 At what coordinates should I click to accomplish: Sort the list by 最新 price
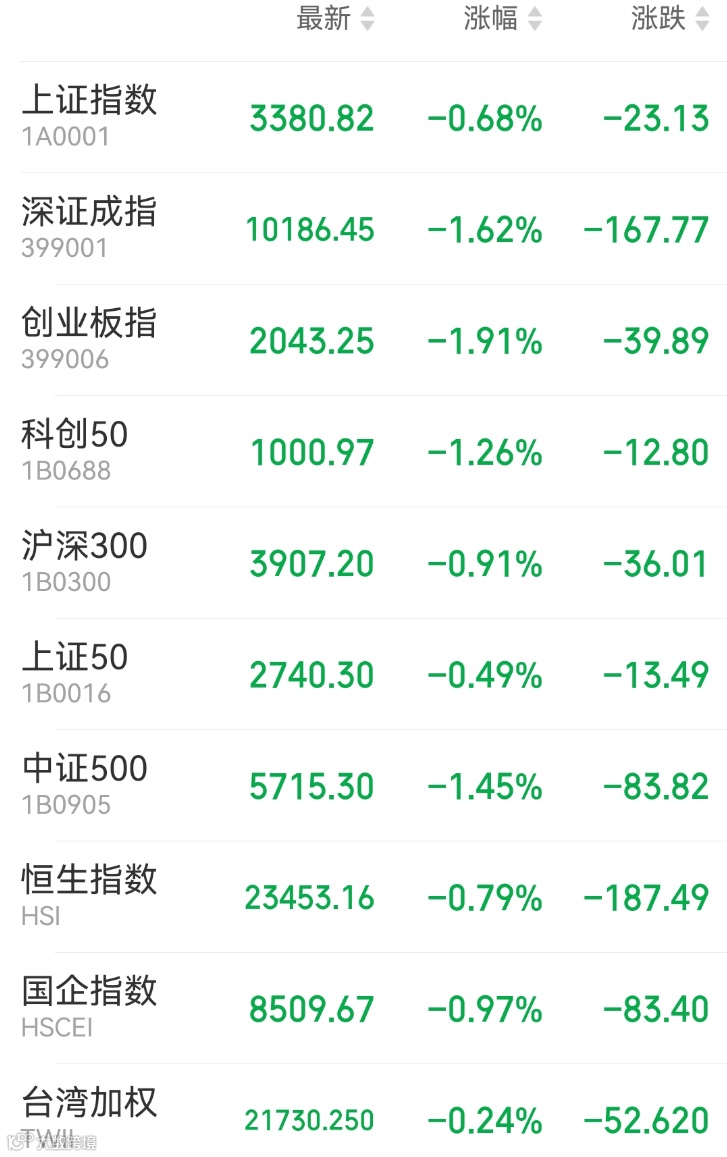click(335, 19)
